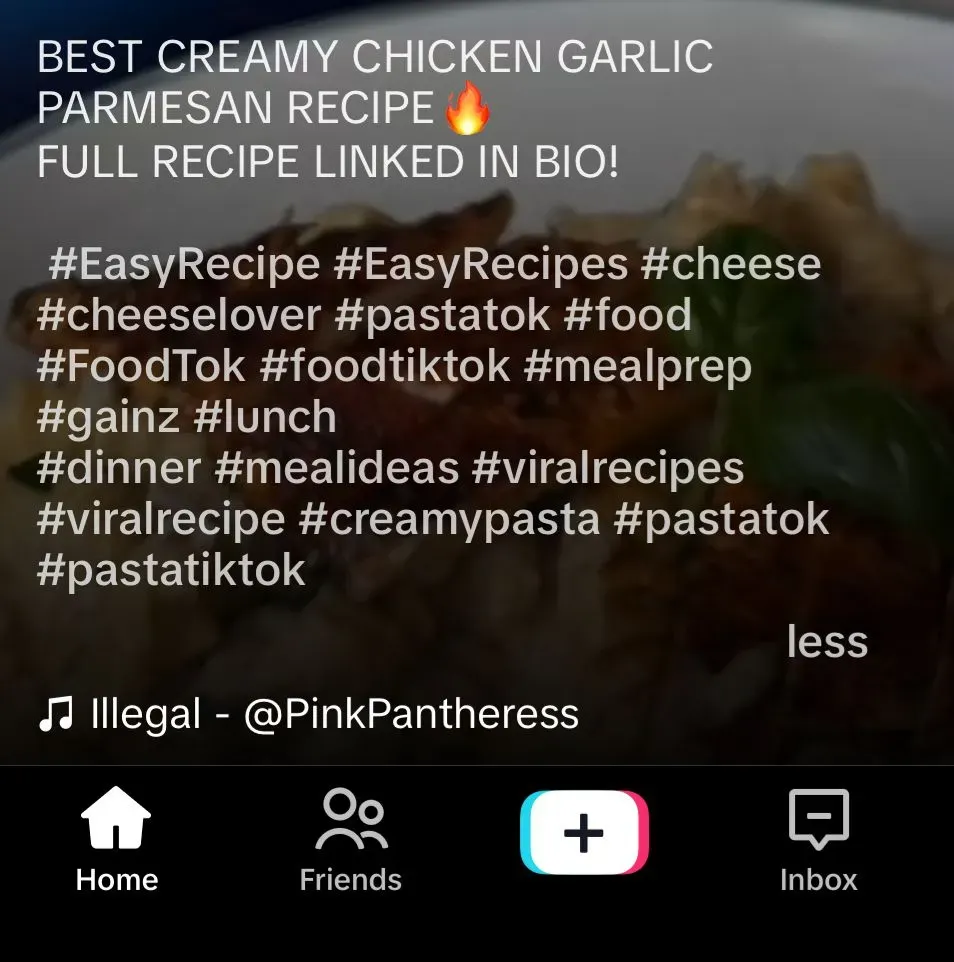
Task: Go to the Home tab
Action: click(116, 840)
